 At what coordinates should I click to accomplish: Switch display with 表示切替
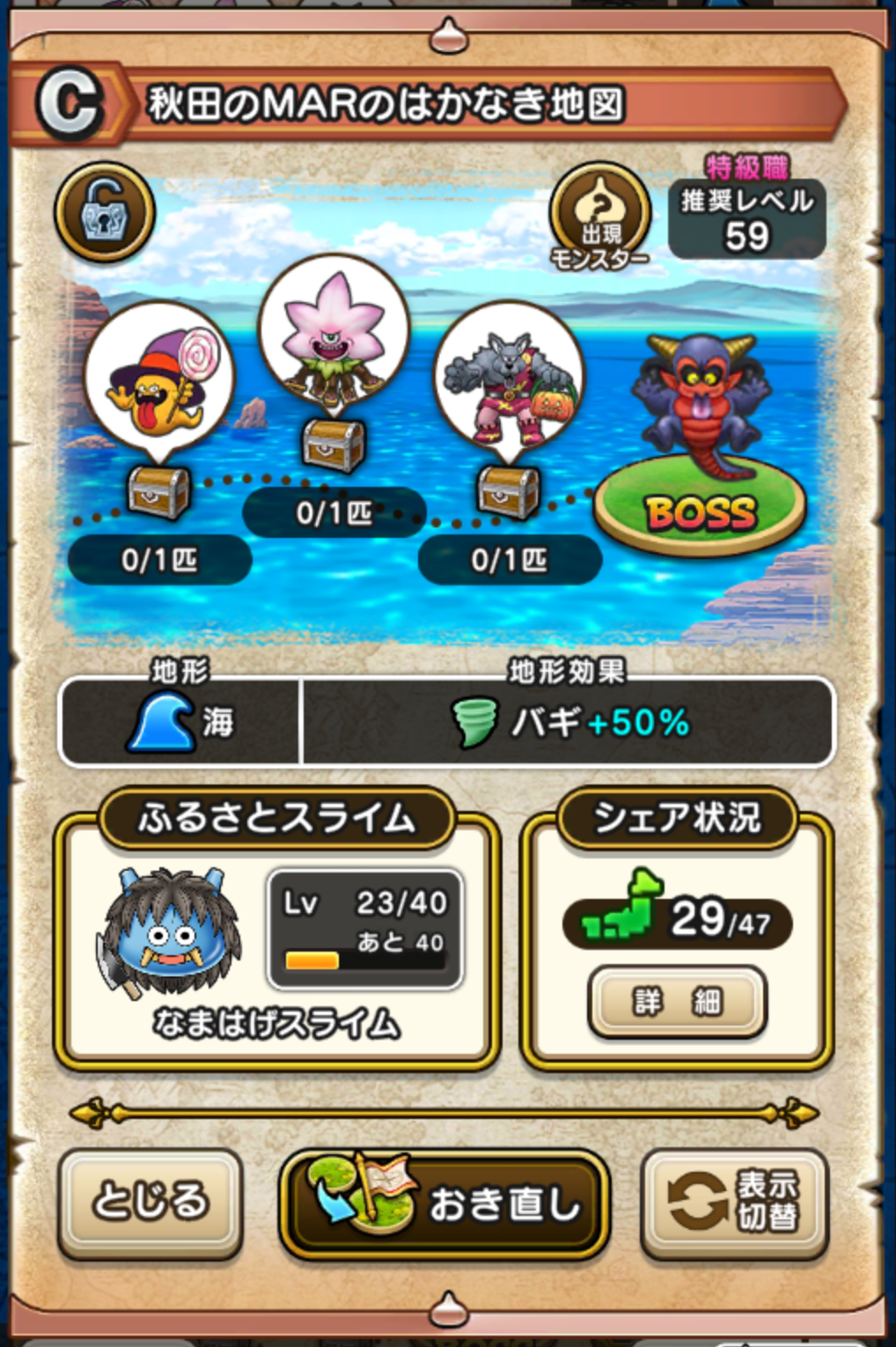tap(735, 1202)
